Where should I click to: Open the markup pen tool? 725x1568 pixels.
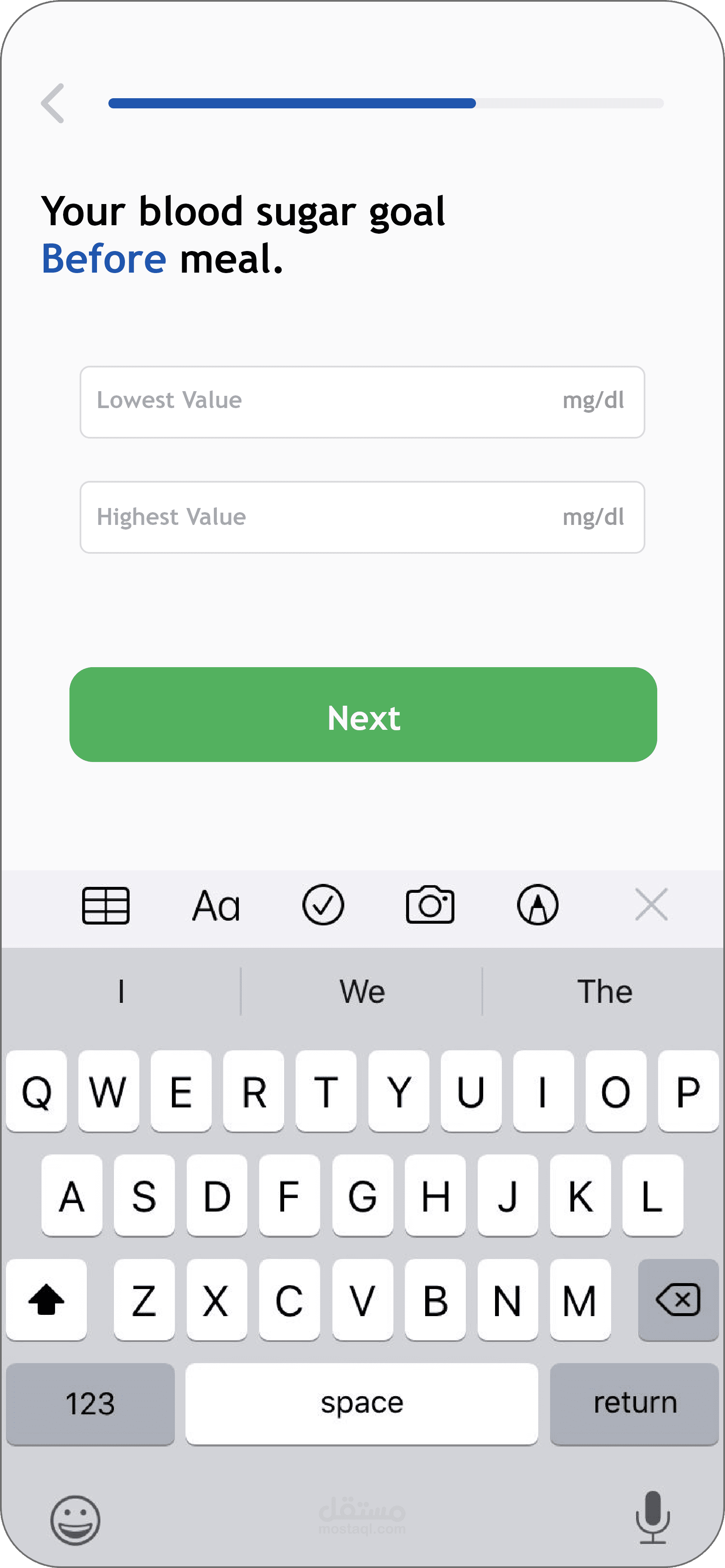[538, 905]
